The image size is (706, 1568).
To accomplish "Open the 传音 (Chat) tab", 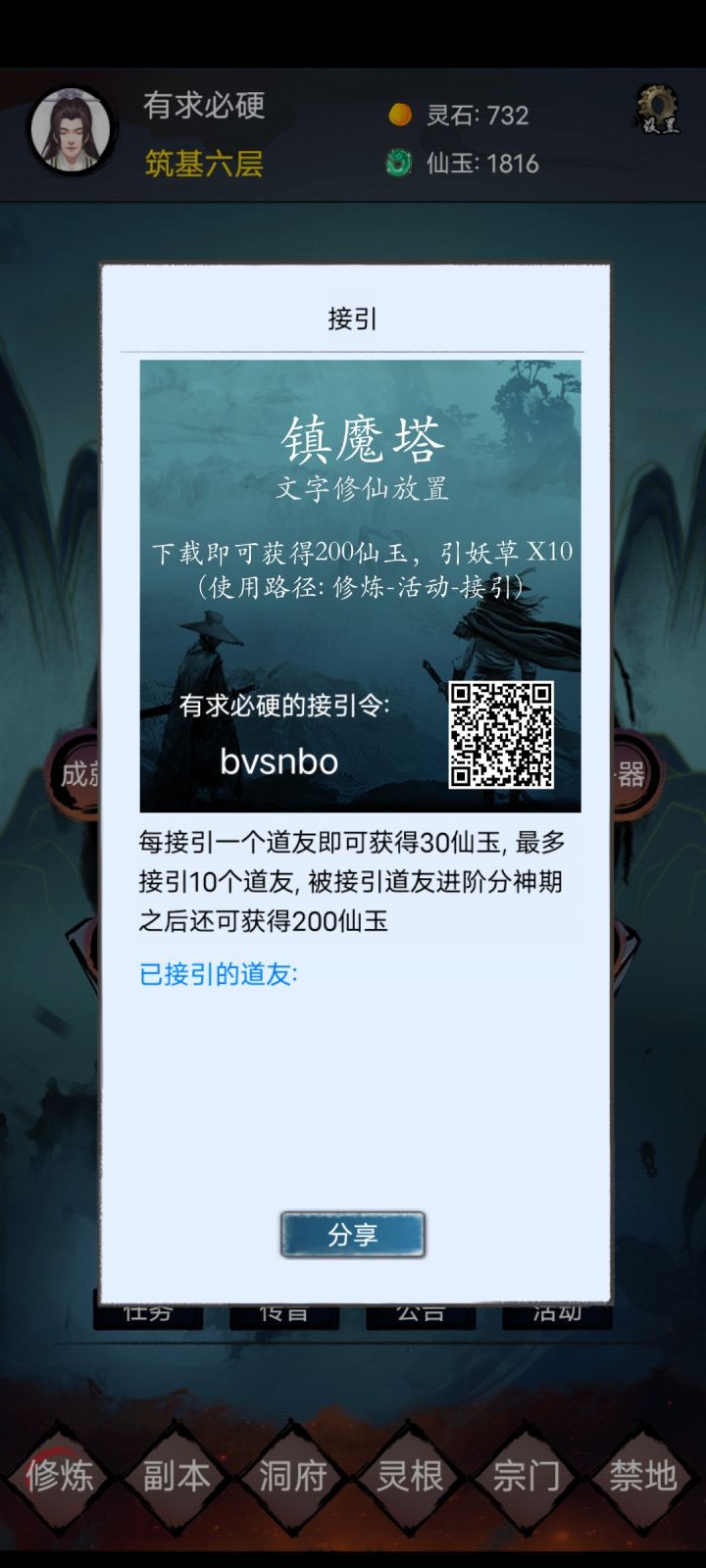I will pos(284,1315).
